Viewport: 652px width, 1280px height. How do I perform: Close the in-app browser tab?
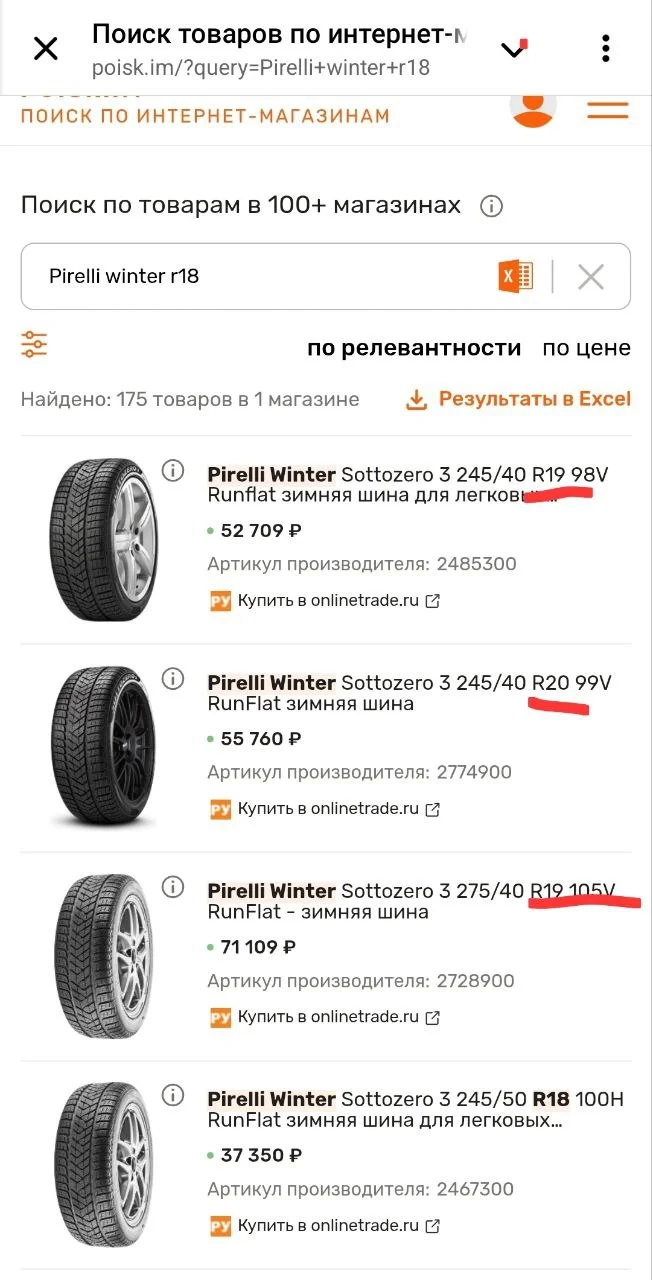(46, 48)
